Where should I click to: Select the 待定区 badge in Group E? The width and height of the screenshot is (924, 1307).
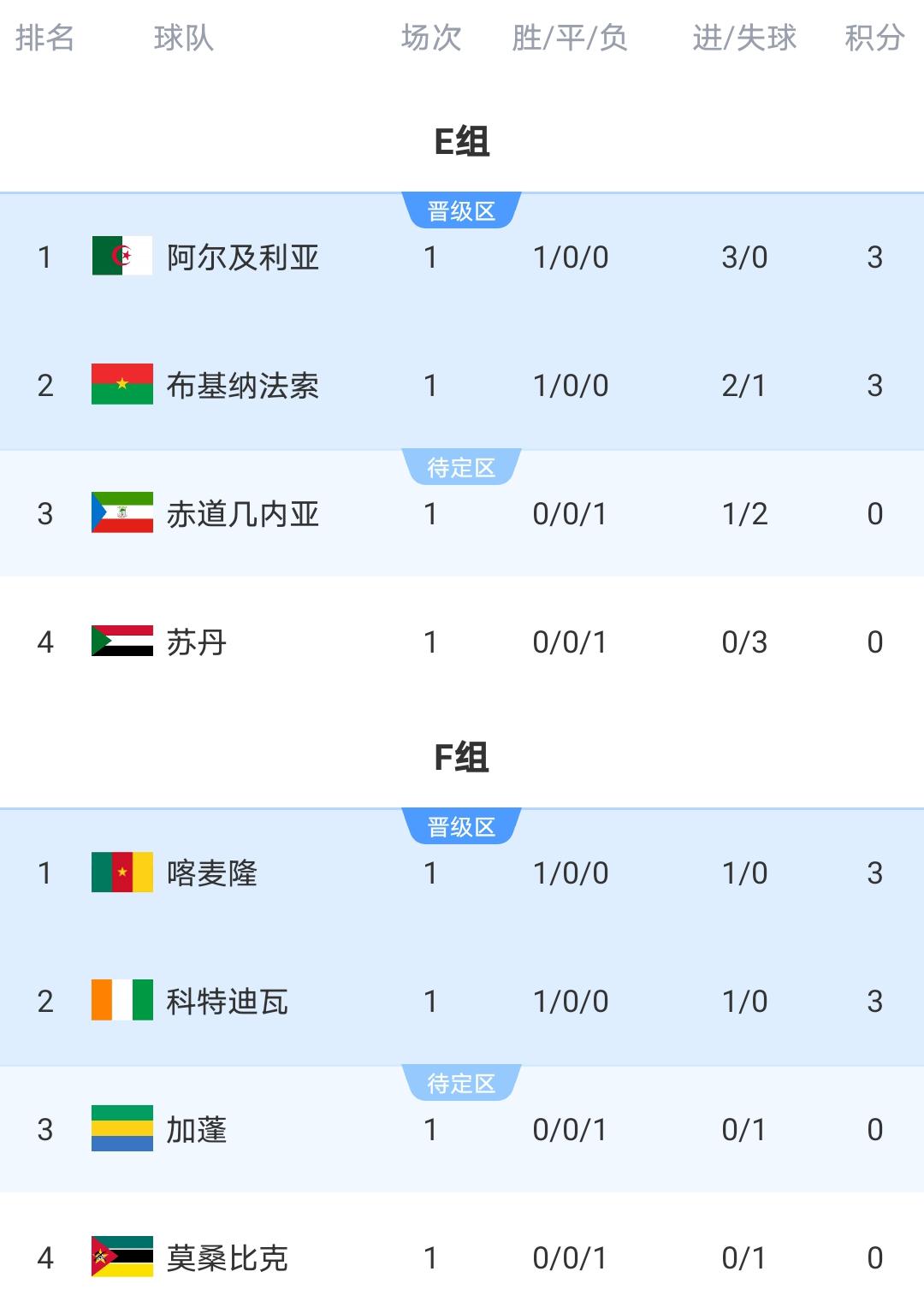coord(460,465)
